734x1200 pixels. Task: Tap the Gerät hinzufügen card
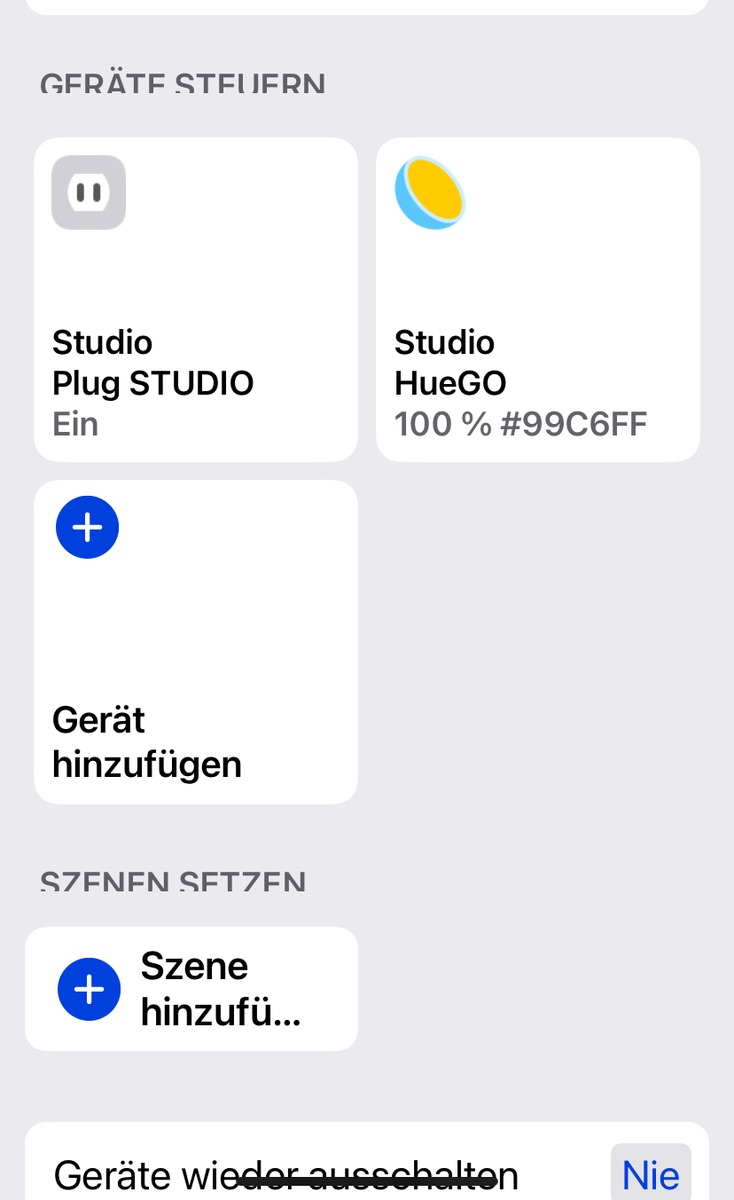coord(195,641)
